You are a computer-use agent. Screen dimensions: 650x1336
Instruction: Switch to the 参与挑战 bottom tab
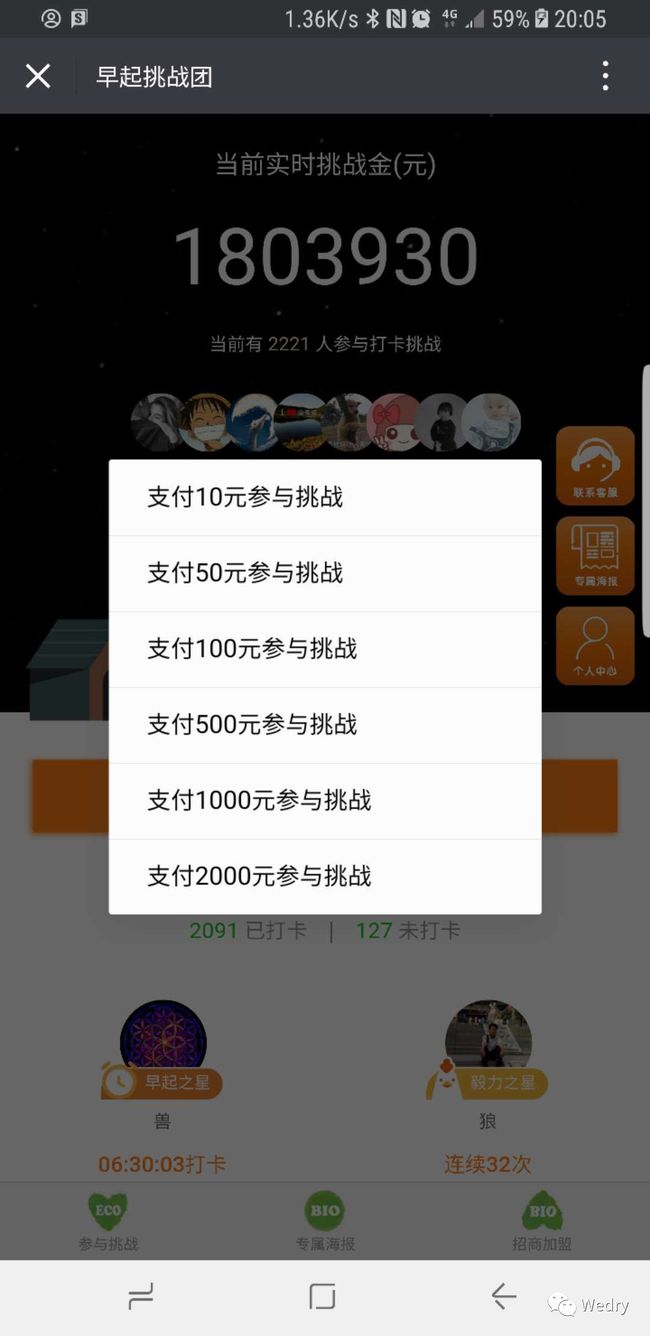click(108, 1221)
